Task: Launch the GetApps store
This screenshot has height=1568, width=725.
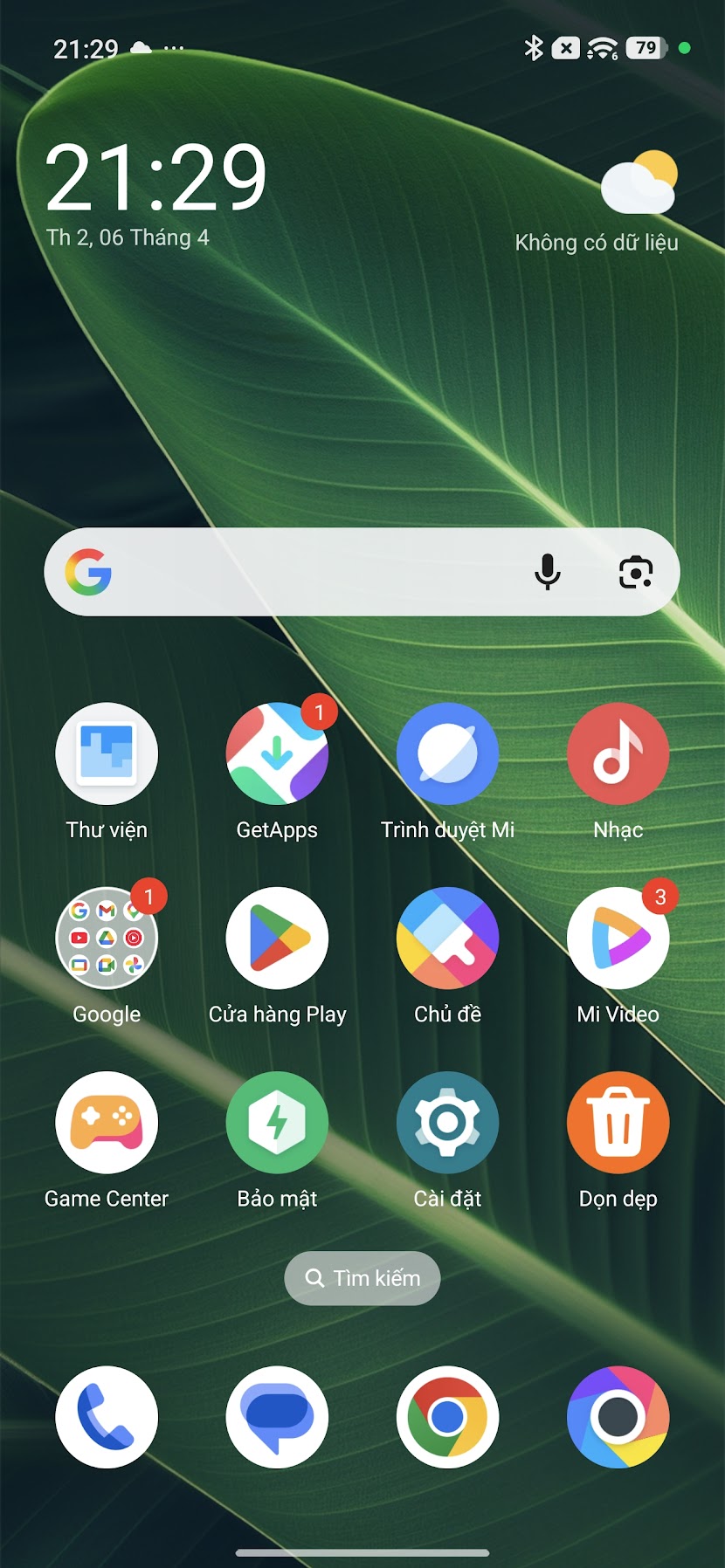Action: point(277,754)
